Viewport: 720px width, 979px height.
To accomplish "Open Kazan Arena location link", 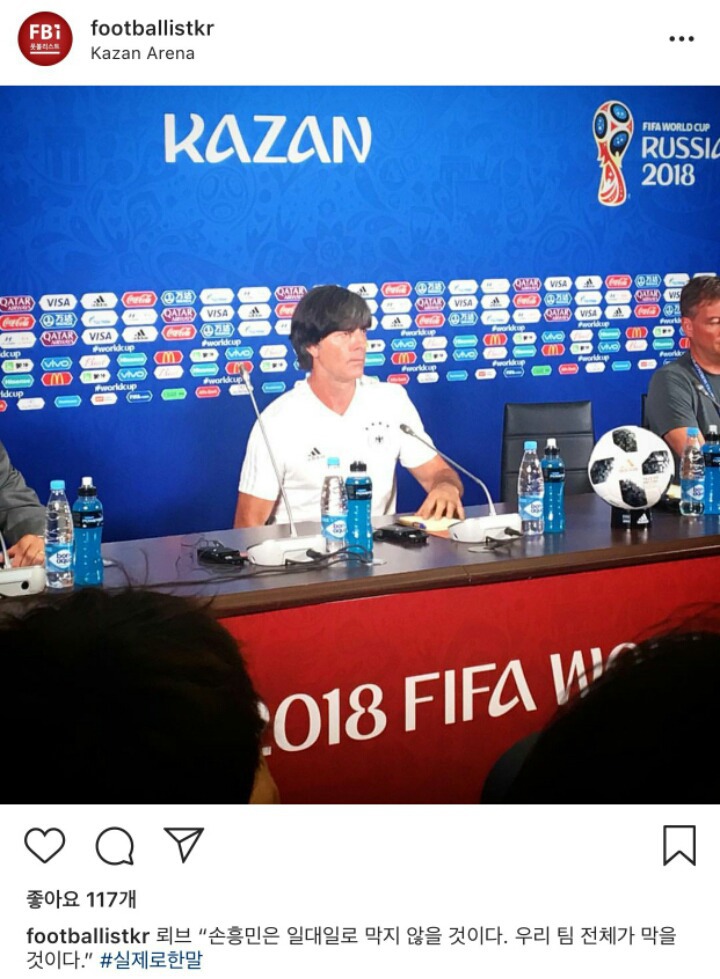I will coord(142,53).
